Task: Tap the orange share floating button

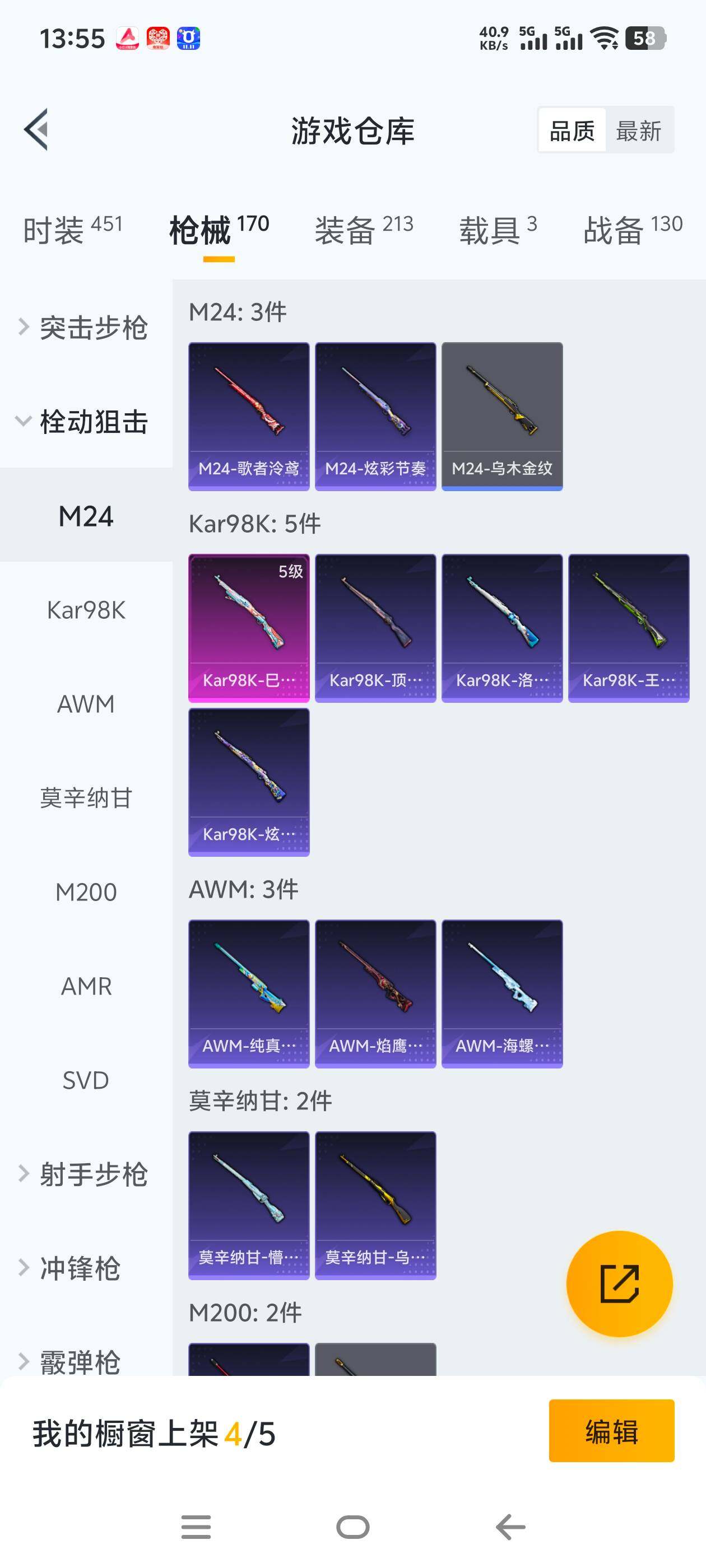Action: coord(619,1284)
